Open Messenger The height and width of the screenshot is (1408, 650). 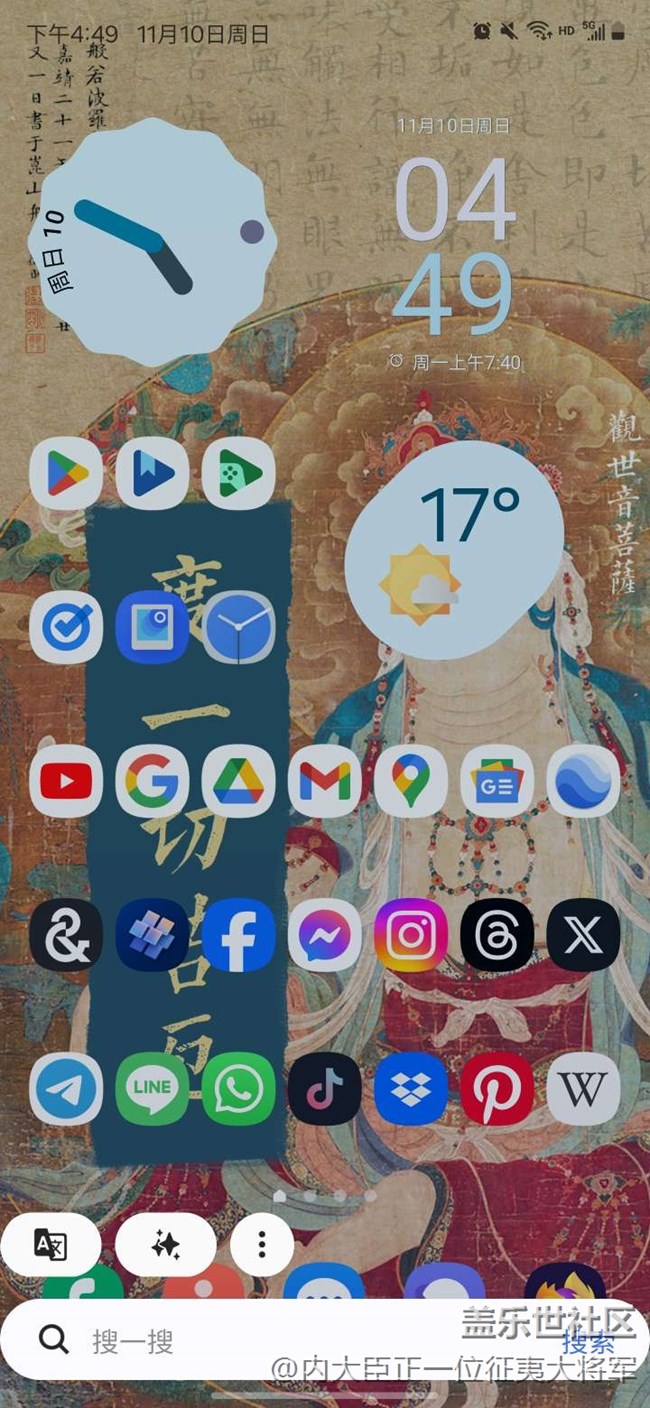click(325, 935)
